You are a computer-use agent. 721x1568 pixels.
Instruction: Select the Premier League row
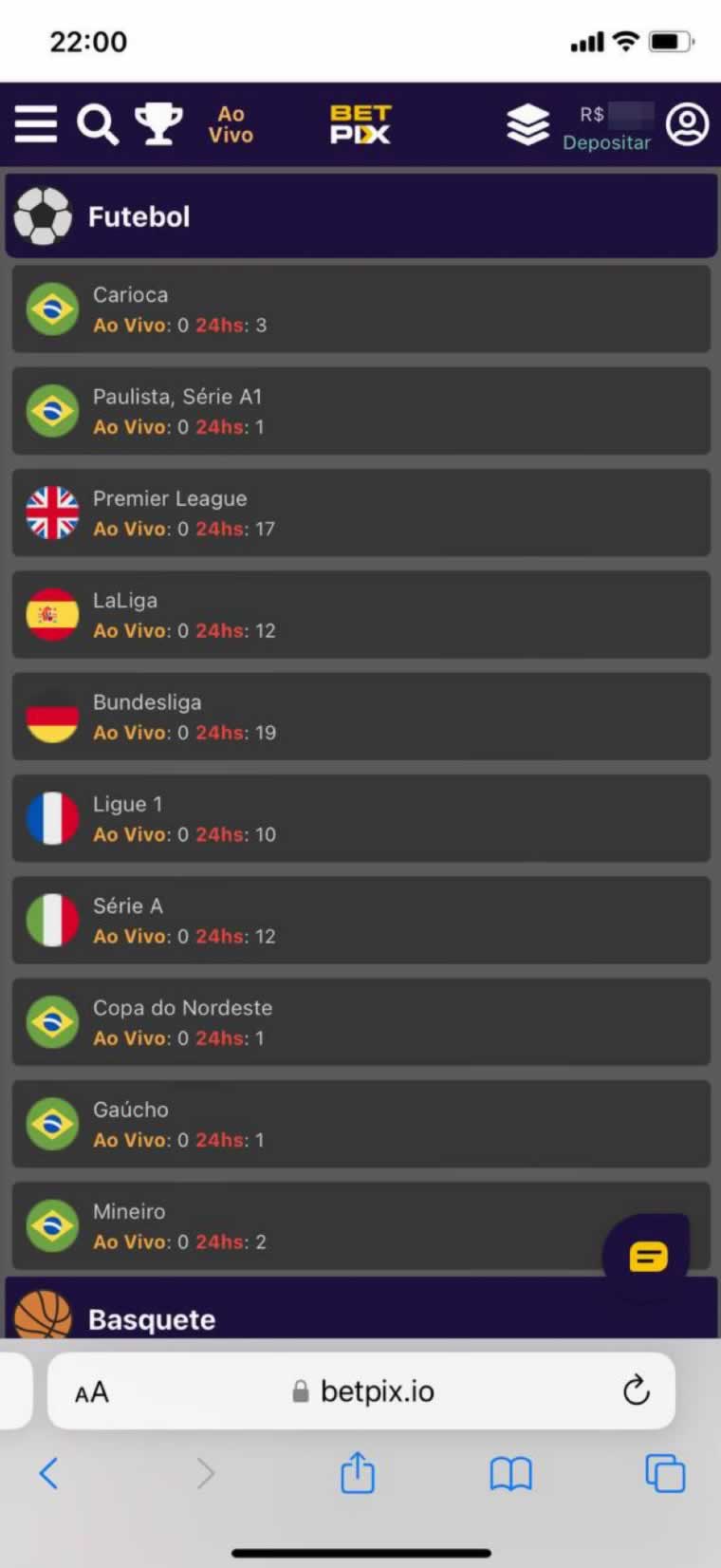tap(360, 513)
